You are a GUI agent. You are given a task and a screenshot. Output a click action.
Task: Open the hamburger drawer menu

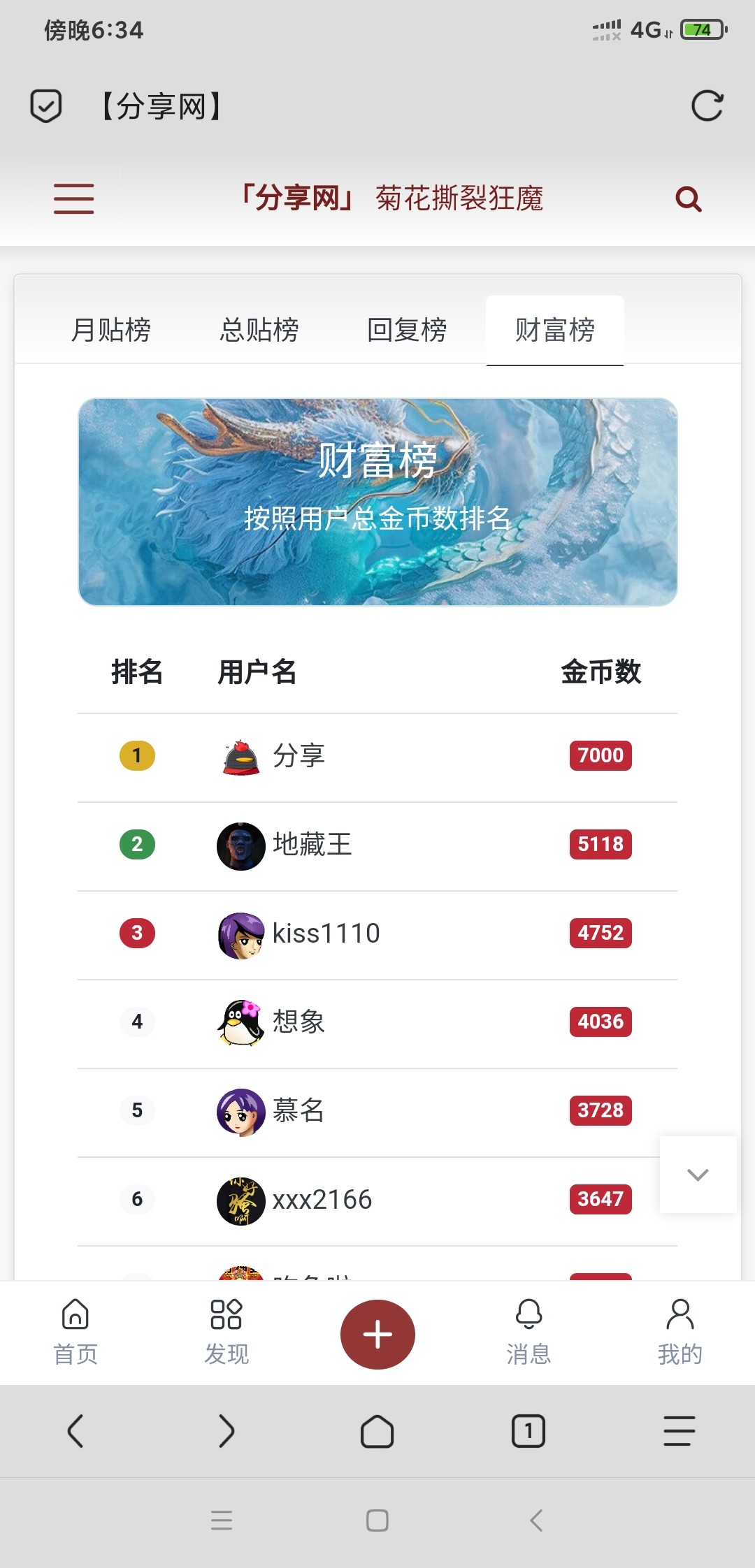[x=73, y=198]
